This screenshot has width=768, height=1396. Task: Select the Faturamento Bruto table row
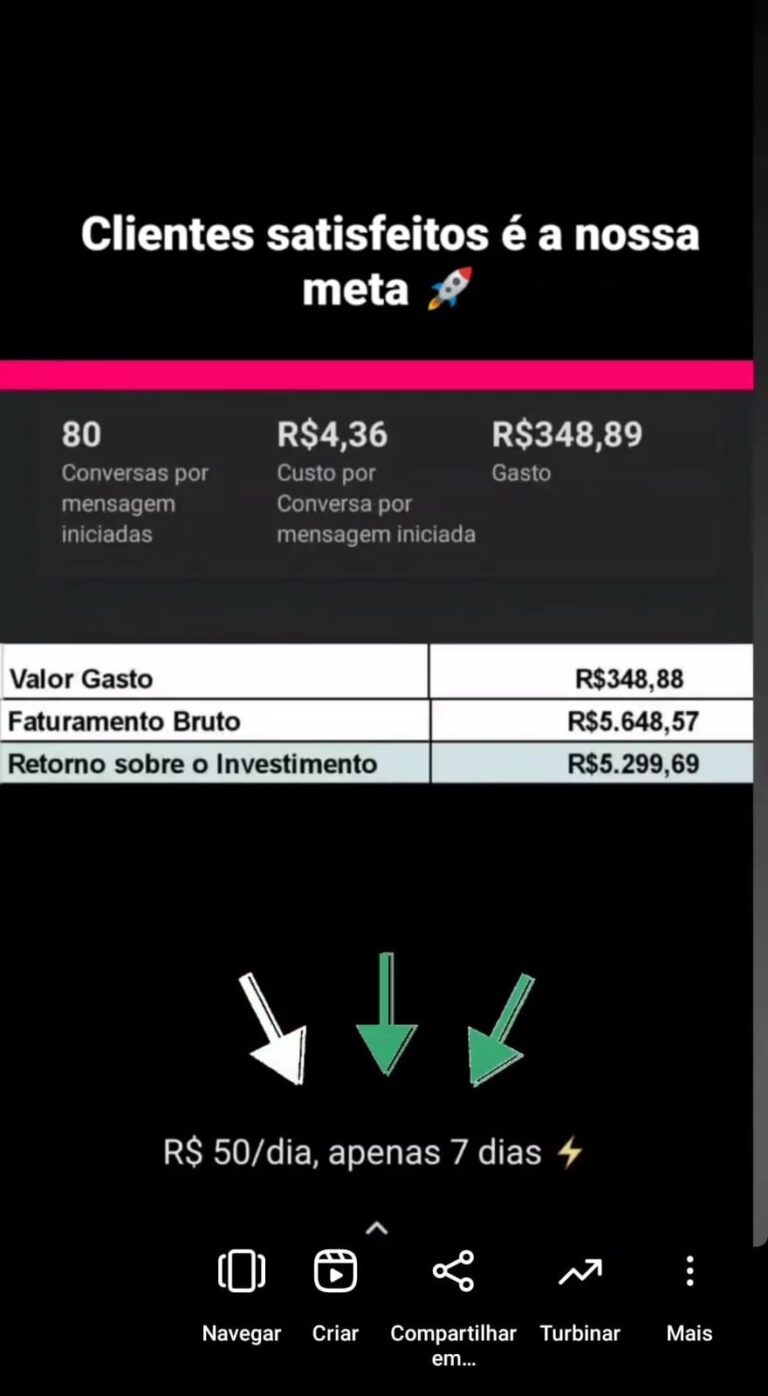pos(380,720)
